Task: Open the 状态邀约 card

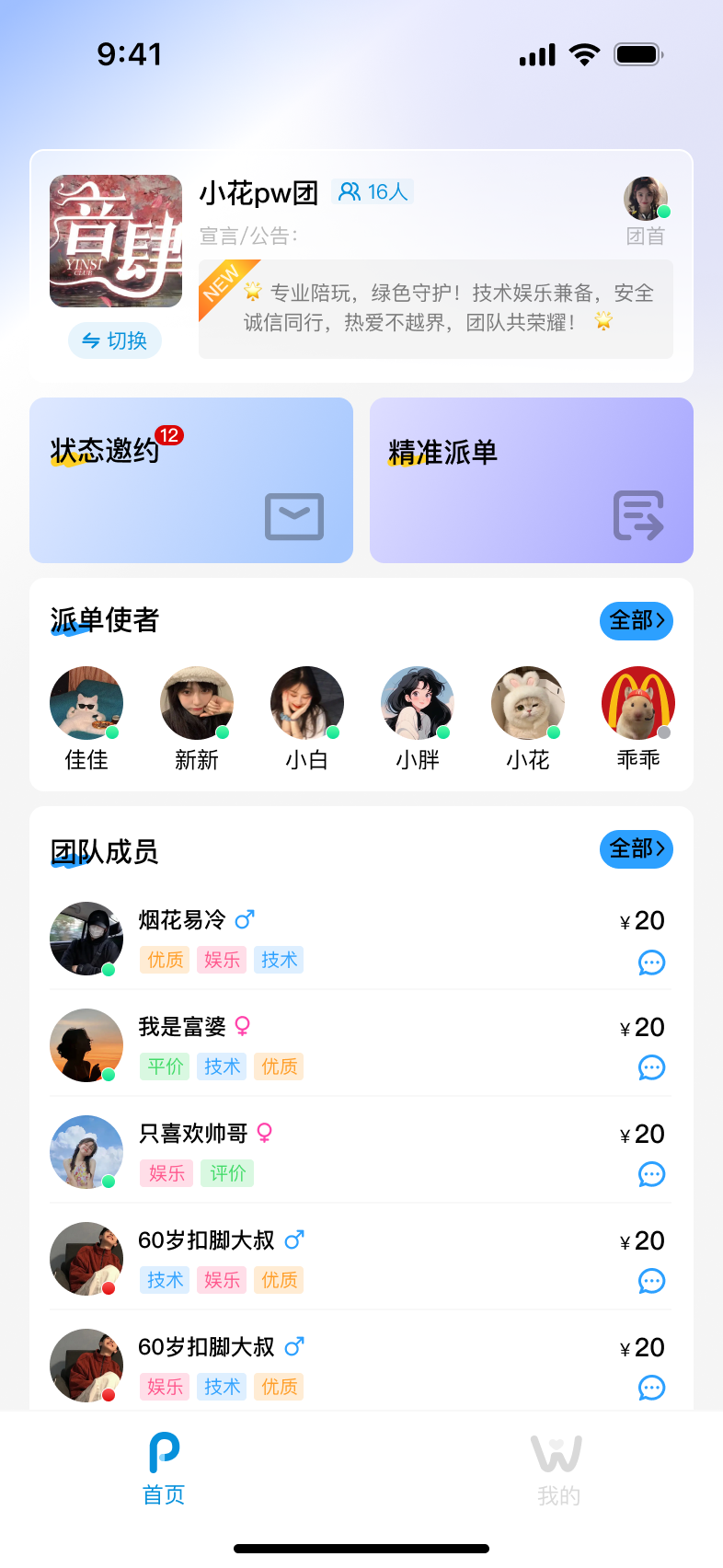Action: point(191,480)
